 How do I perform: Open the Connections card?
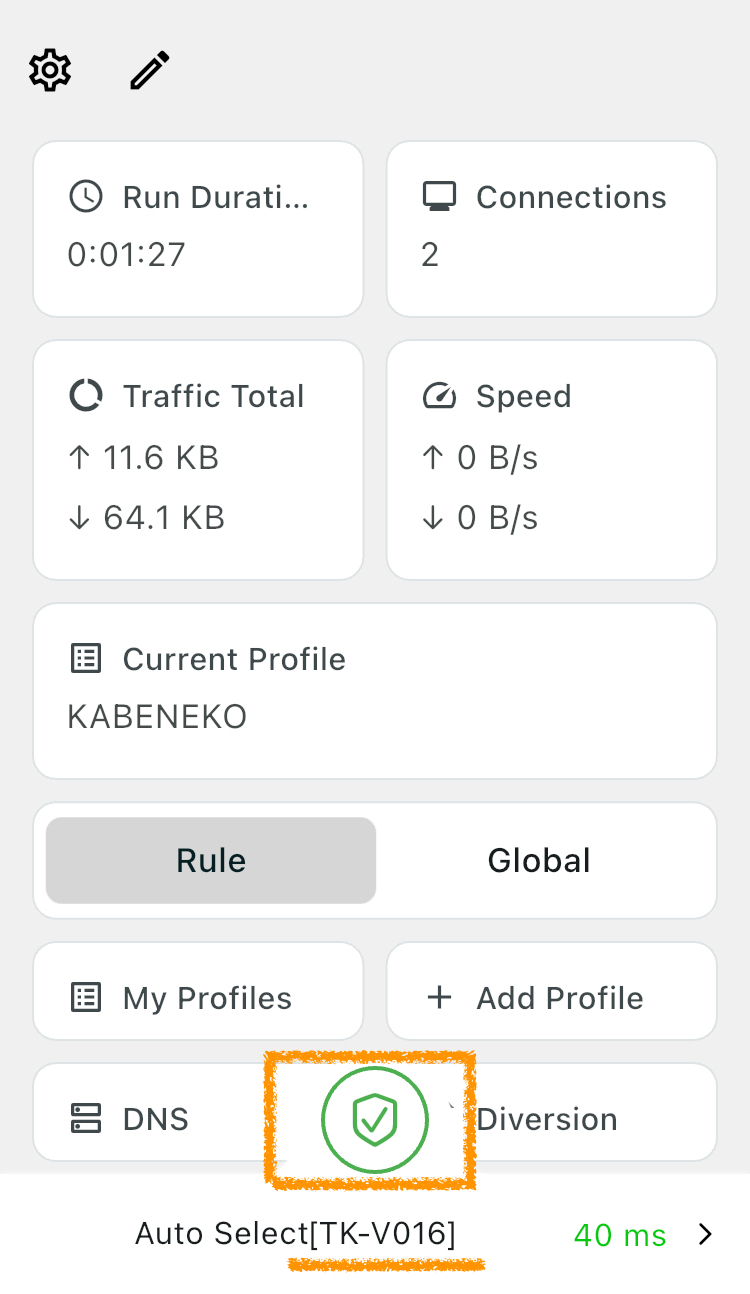click(x=552, y=229)
